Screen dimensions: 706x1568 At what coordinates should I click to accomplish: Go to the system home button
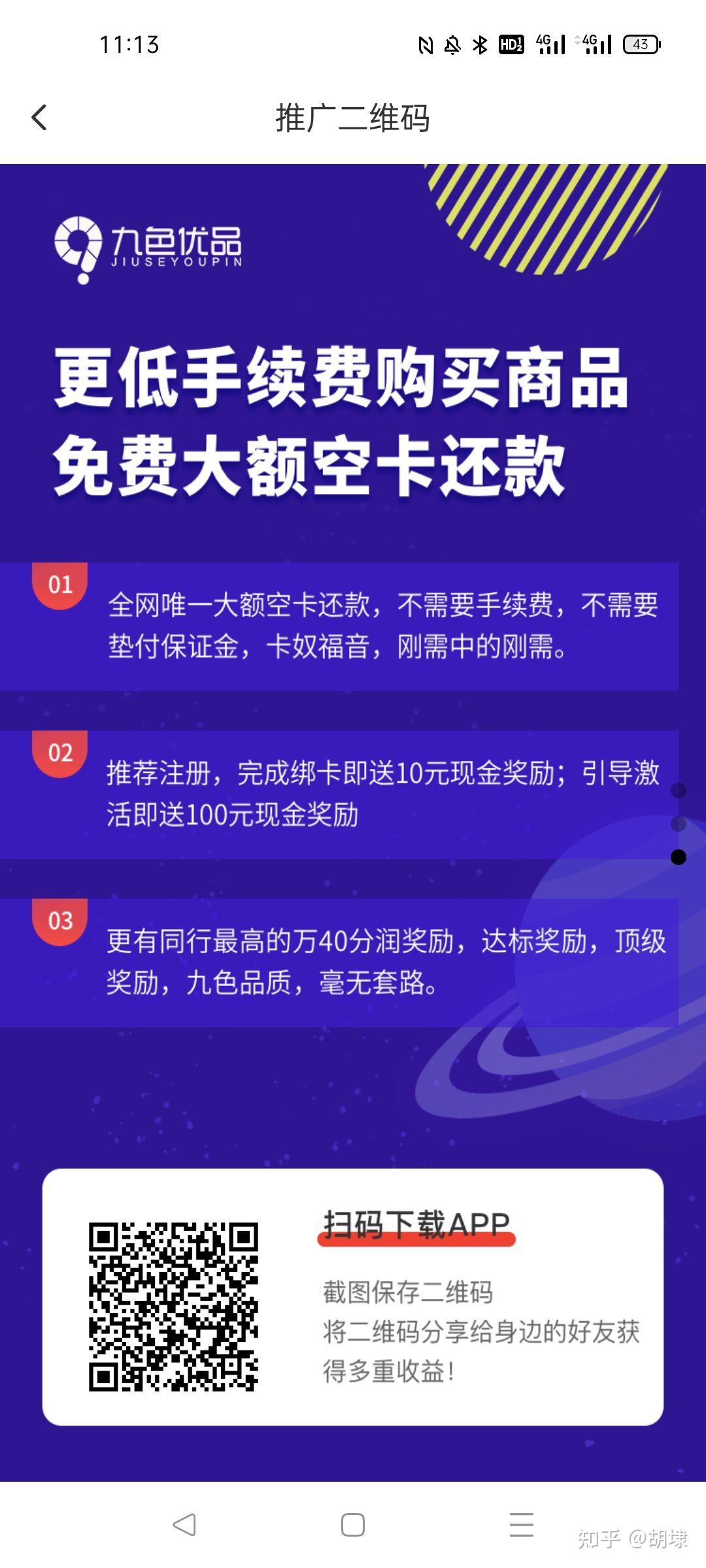(353, 1525)
